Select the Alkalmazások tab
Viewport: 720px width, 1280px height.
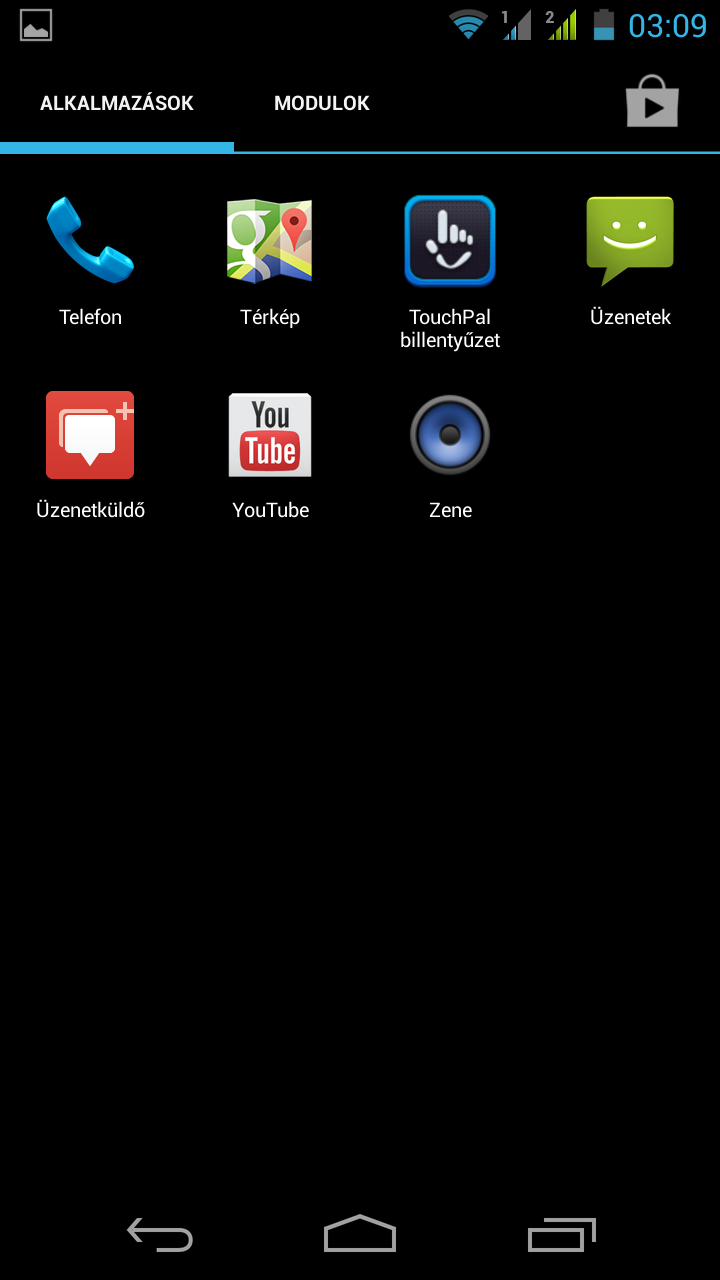pyautogui.click(x=117, y=103)
